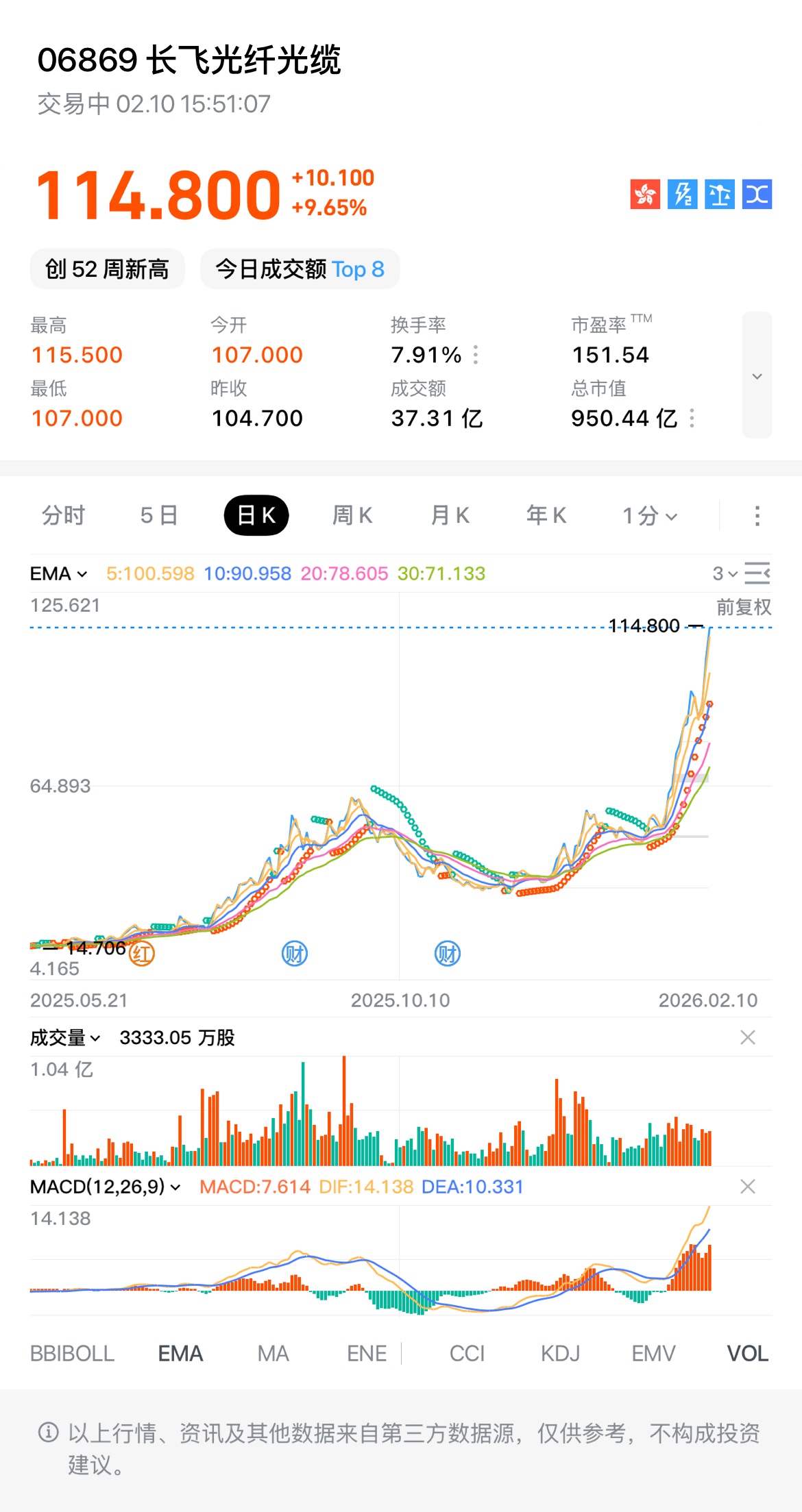Change the 前复权 adjustment setting
The image size is (802, 1512).
(744, 607)
